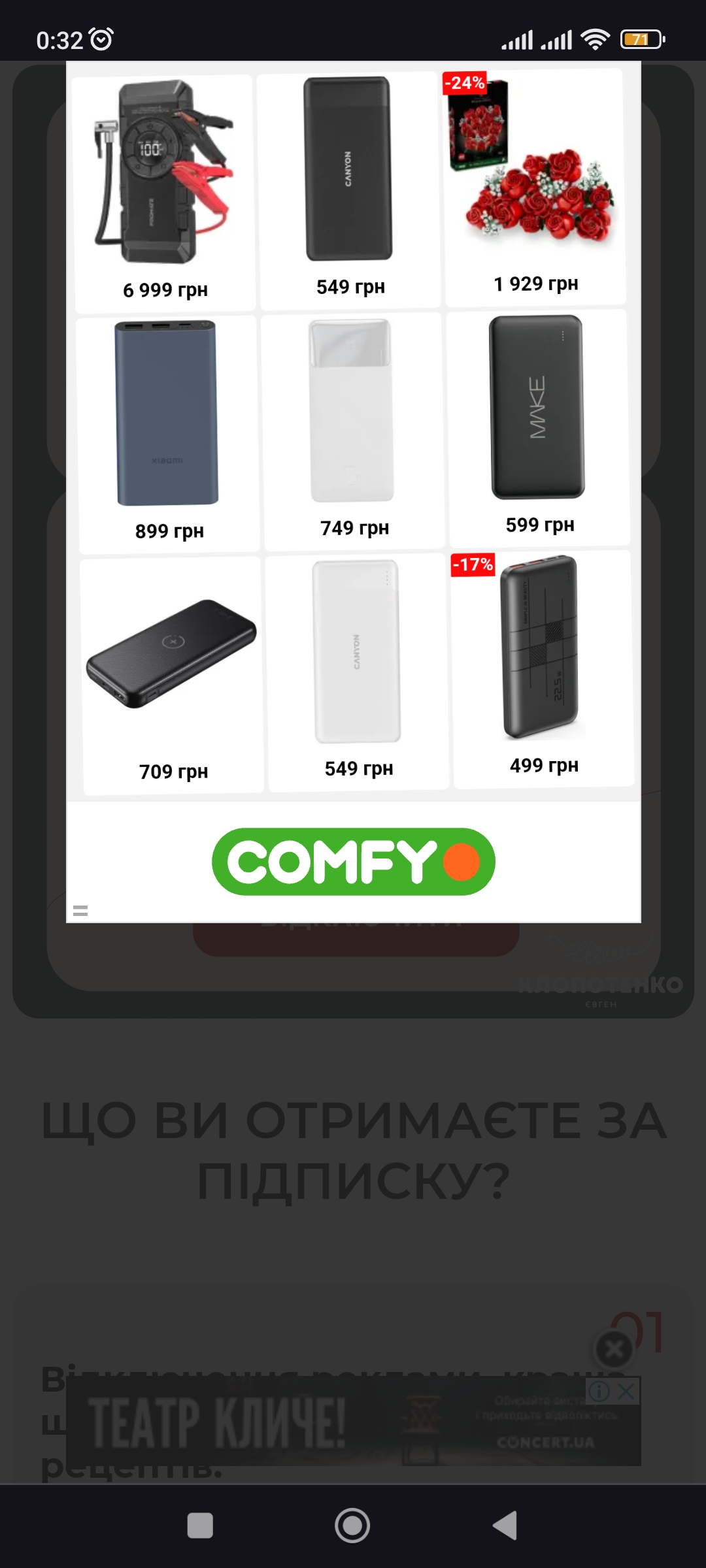Open the 6 999 грн jump starter offer
This screenshot has width=706, height=1568.
[163, 193]
